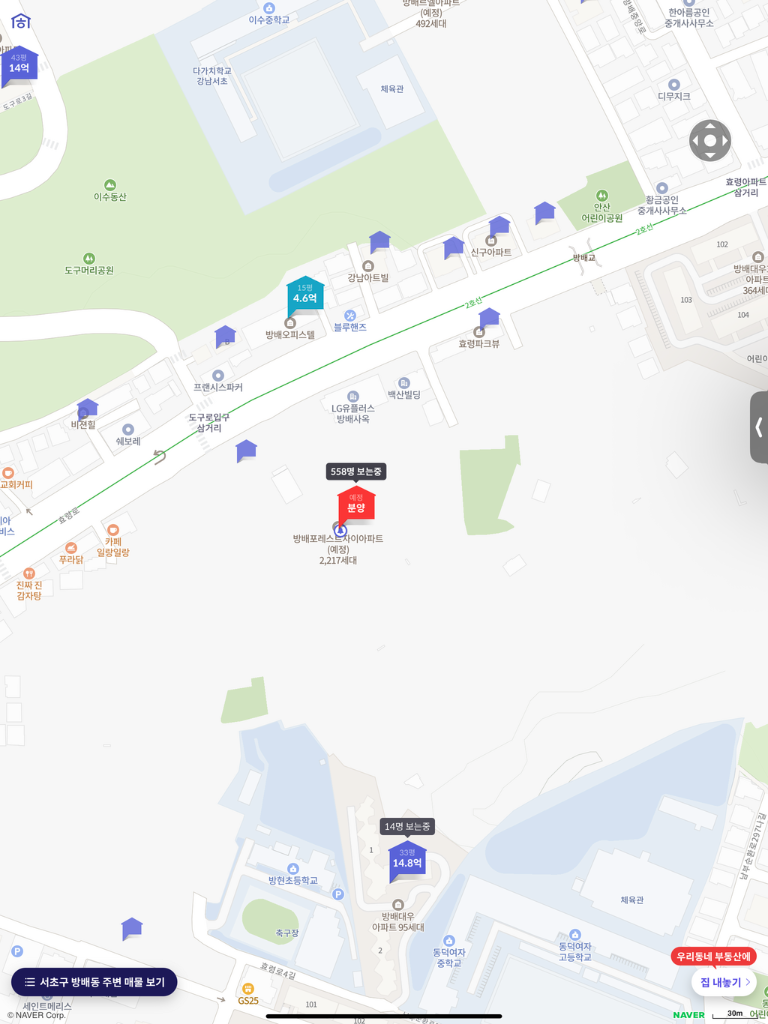This screenshot has width=768, height=1024.
Task: Select the house marker below 도구로입구 삼거리
Action: (x=246, y=450)
